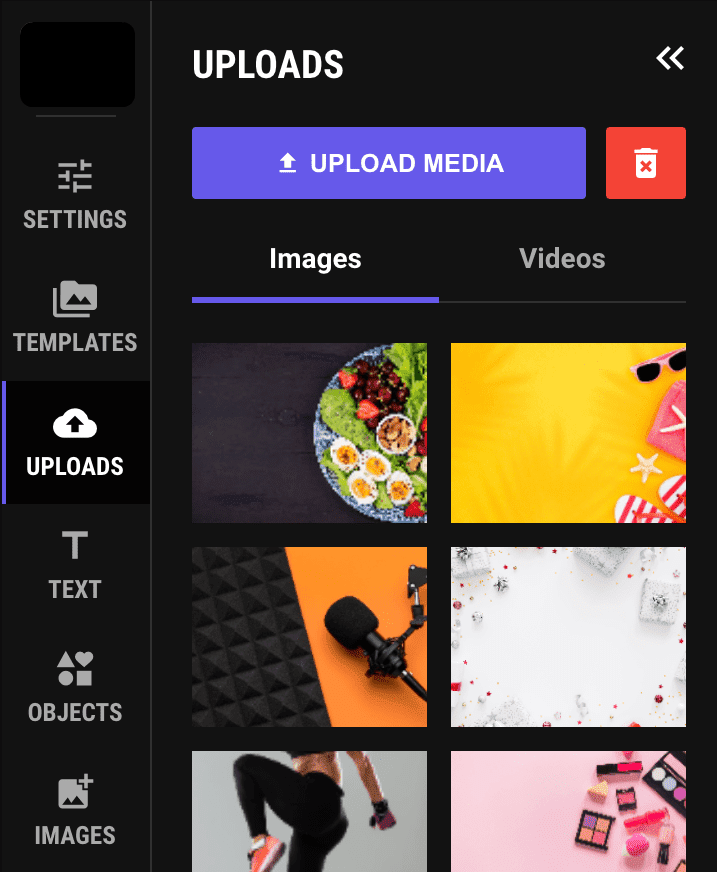Open Settings in the sidebar
717x872 pixels.
pyautogui.click(x=75, y=195)
